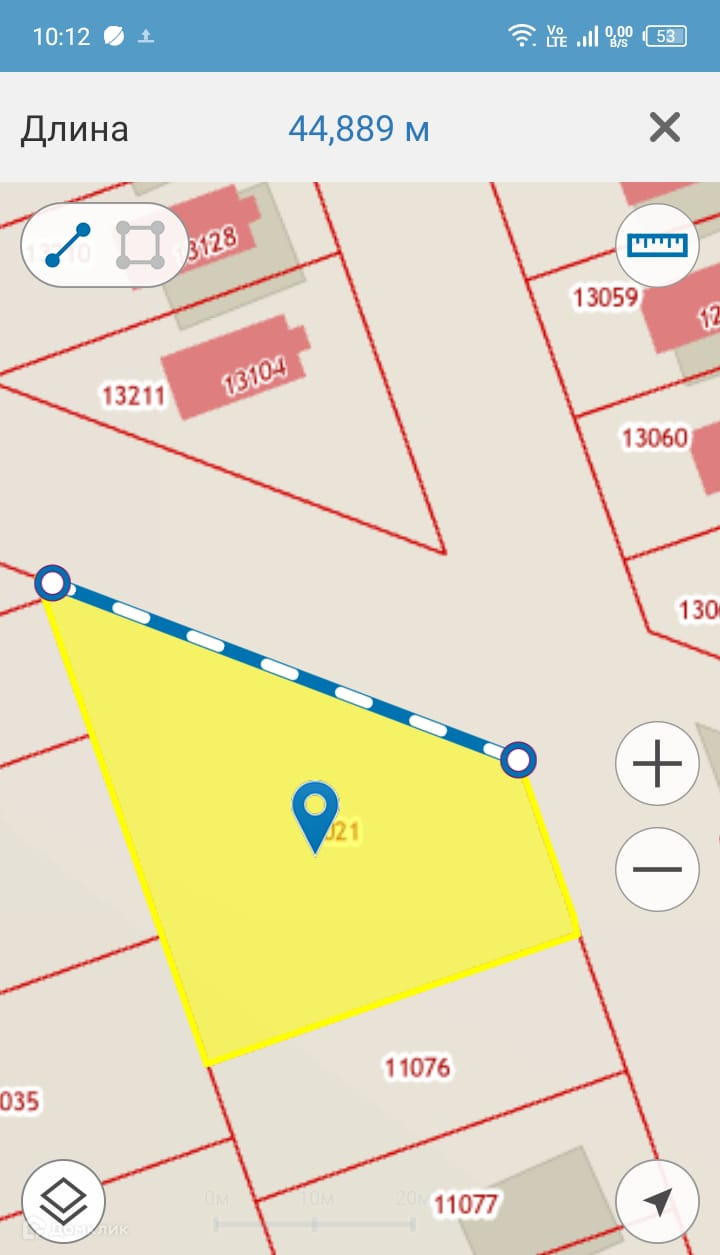Select the line measurement mode
The image size is (720, 1255).
pos(68,245)
